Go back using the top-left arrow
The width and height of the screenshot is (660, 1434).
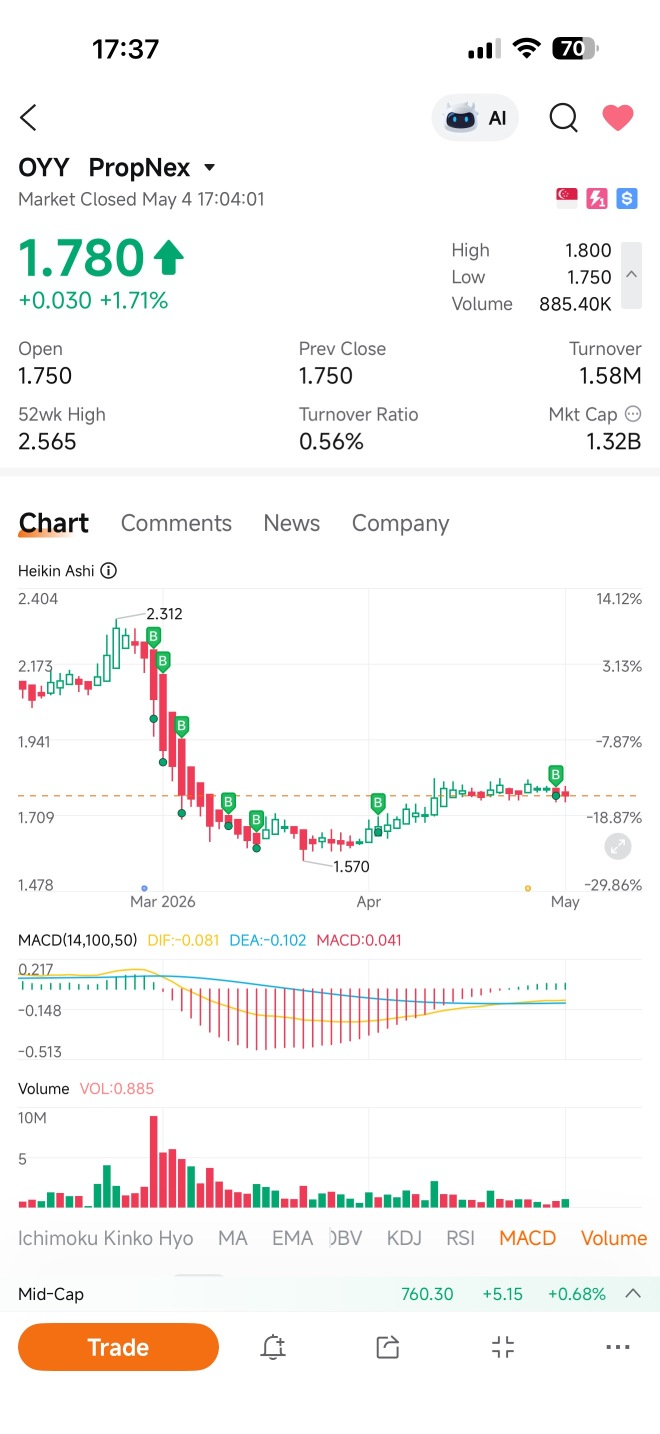(x=28, y=118)
